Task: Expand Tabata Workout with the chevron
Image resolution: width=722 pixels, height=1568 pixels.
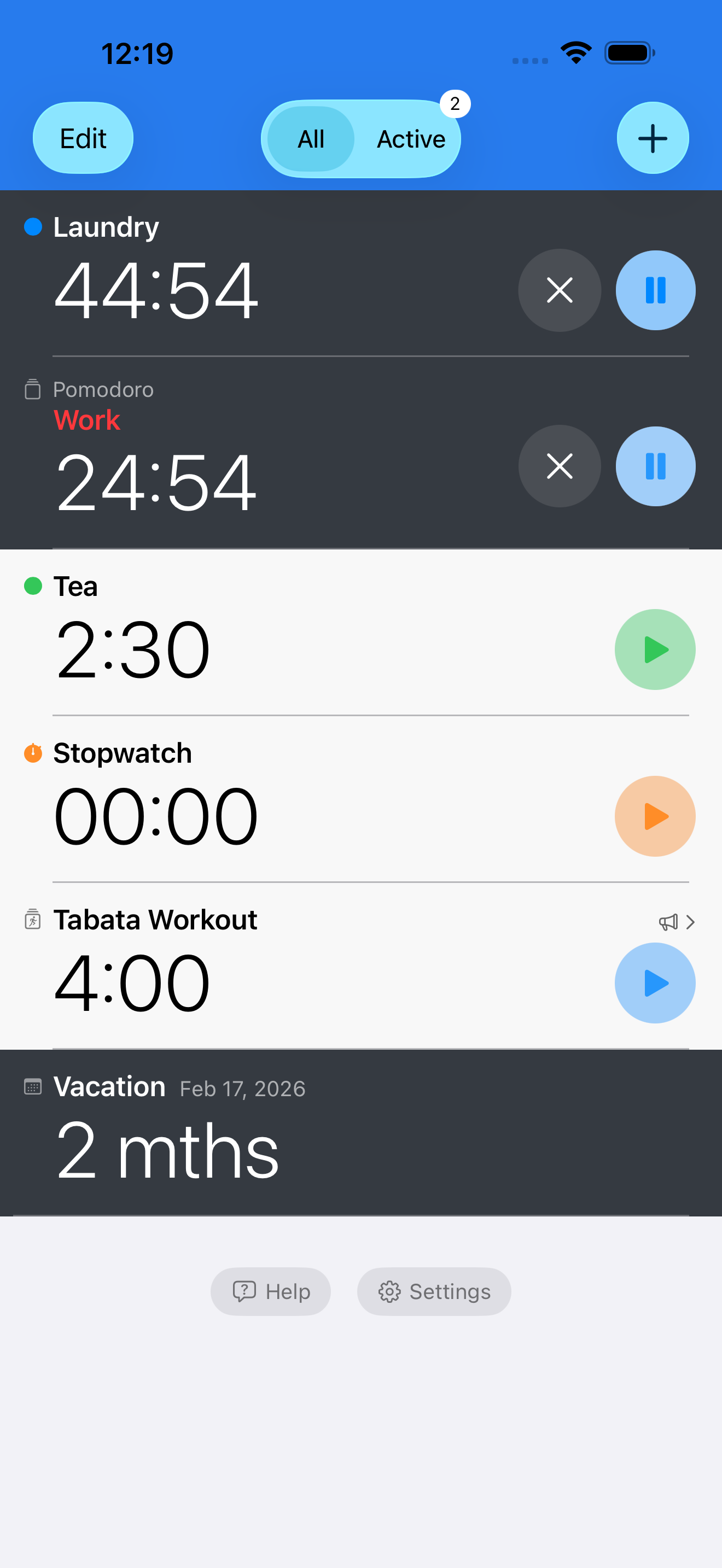Action: (x=690, y=922)
